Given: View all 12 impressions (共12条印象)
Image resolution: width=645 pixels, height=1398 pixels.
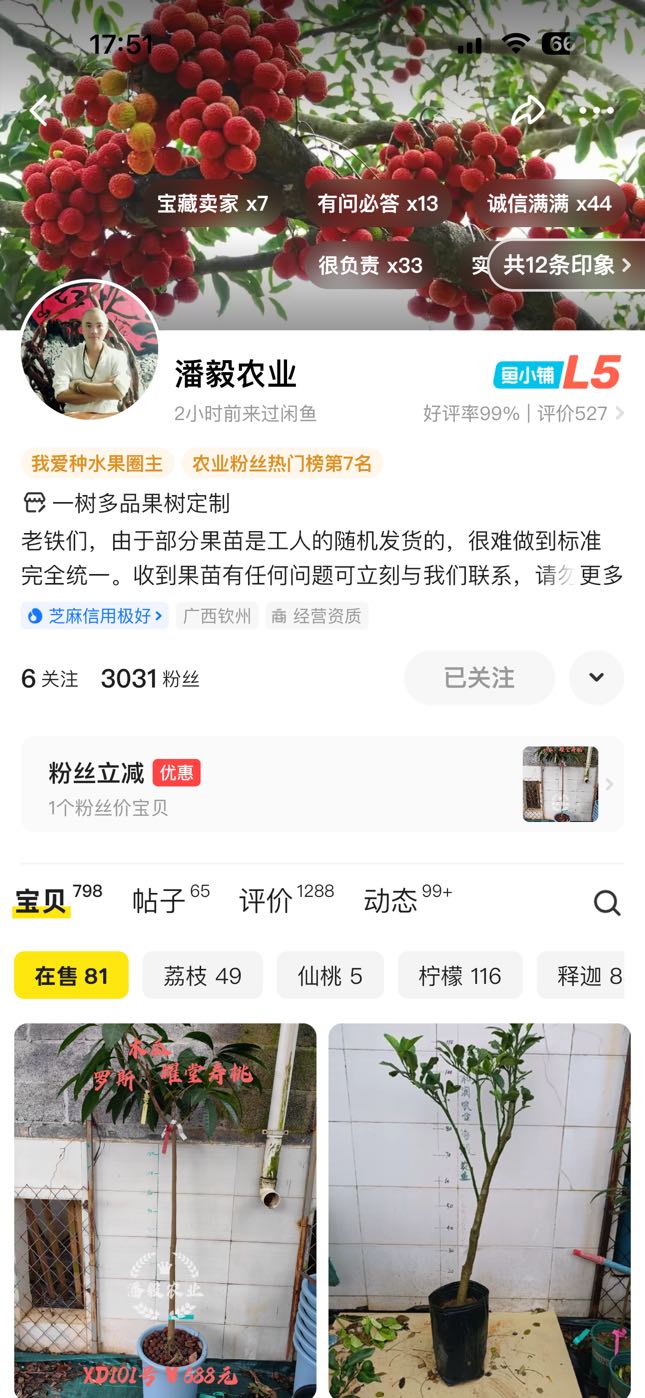Looking at the screenshot, I should click(567, 265).
